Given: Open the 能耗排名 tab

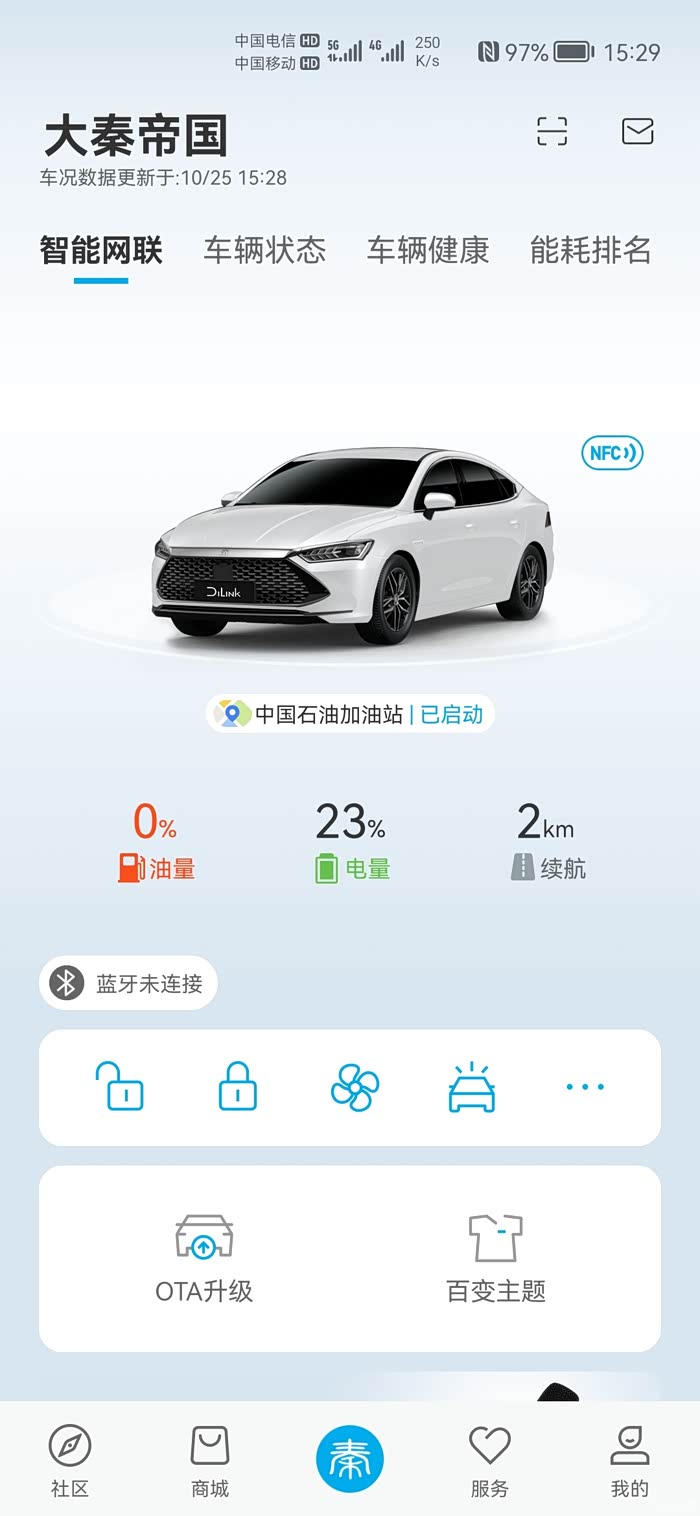Looking at the screenshot, I should 590,250.
